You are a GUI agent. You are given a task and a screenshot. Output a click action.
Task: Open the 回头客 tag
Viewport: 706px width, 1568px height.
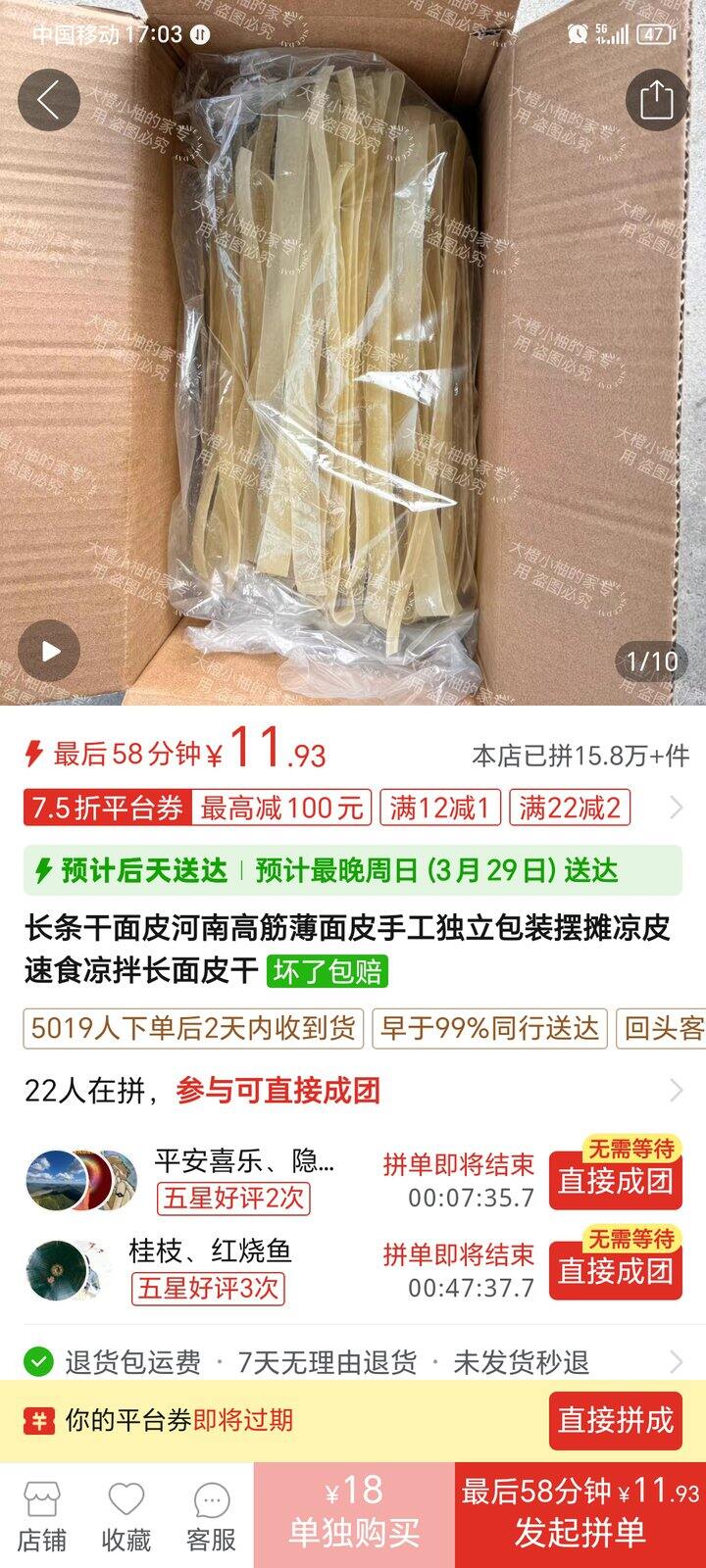(x=663, y=1028)
